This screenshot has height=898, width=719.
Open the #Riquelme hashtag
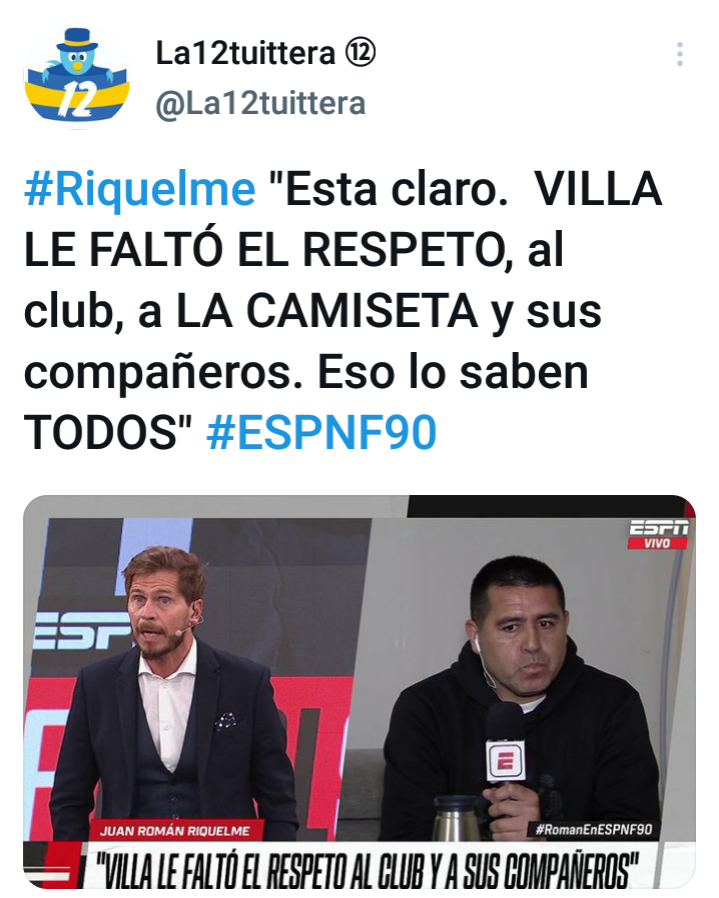click(140, 190)
